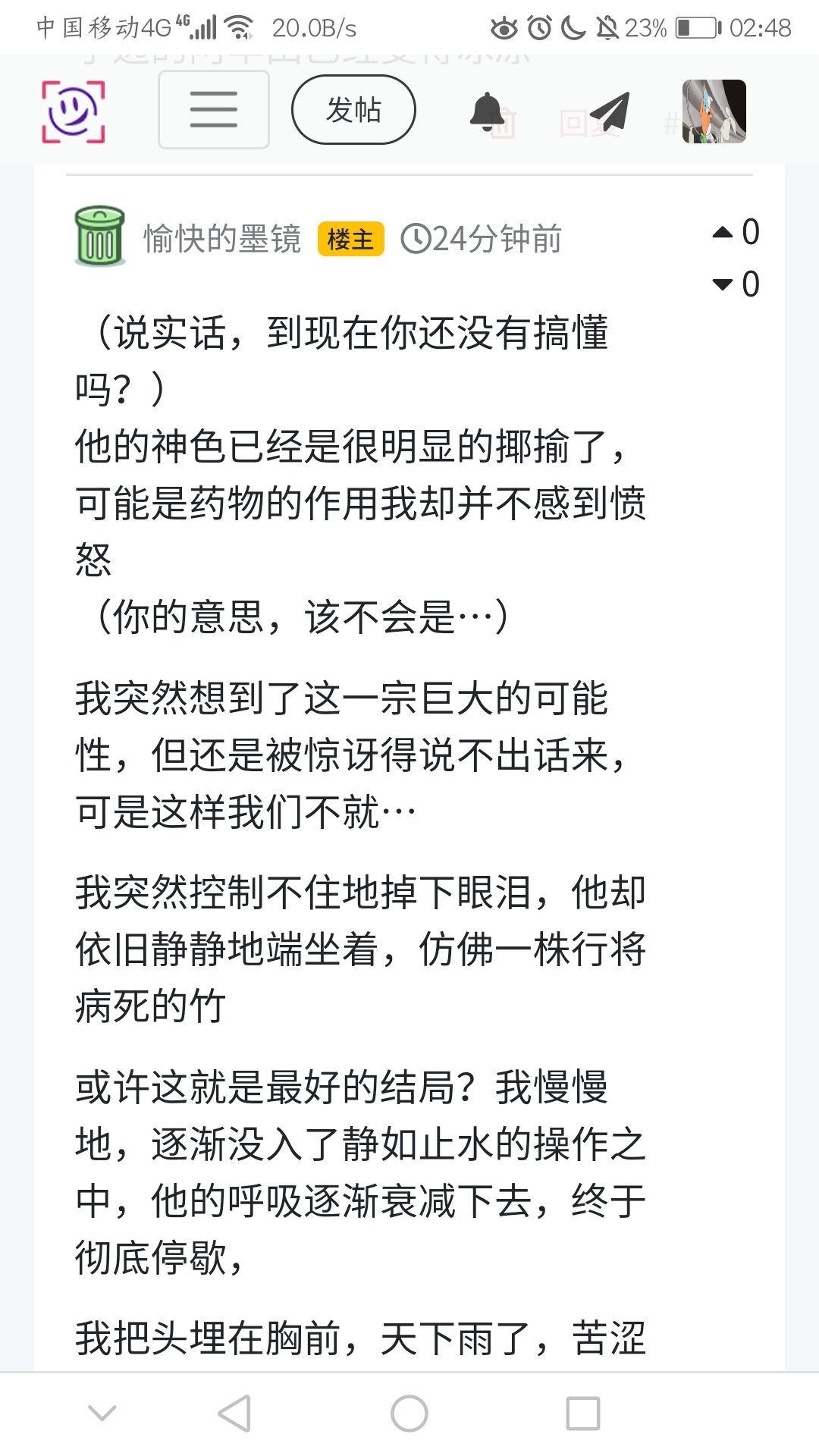Image resolution: width=819 pixels, height=1456 pixels.
Task: Open the hamburger menu
Action: (213, 110)
